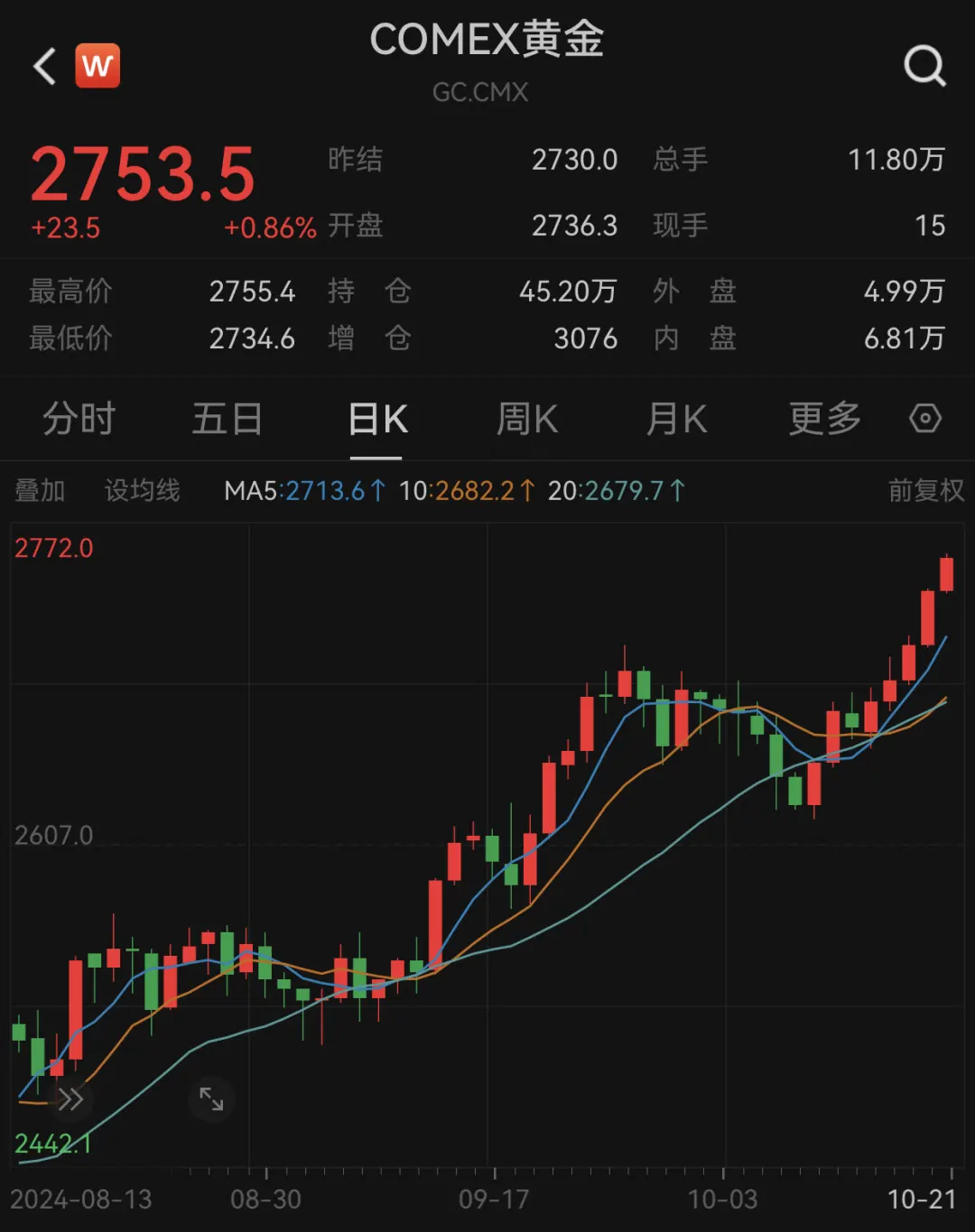Switch to the 五日 chart tab
Screen dimensions: 975x1232
pyautogui.click(x=227, y=420)
